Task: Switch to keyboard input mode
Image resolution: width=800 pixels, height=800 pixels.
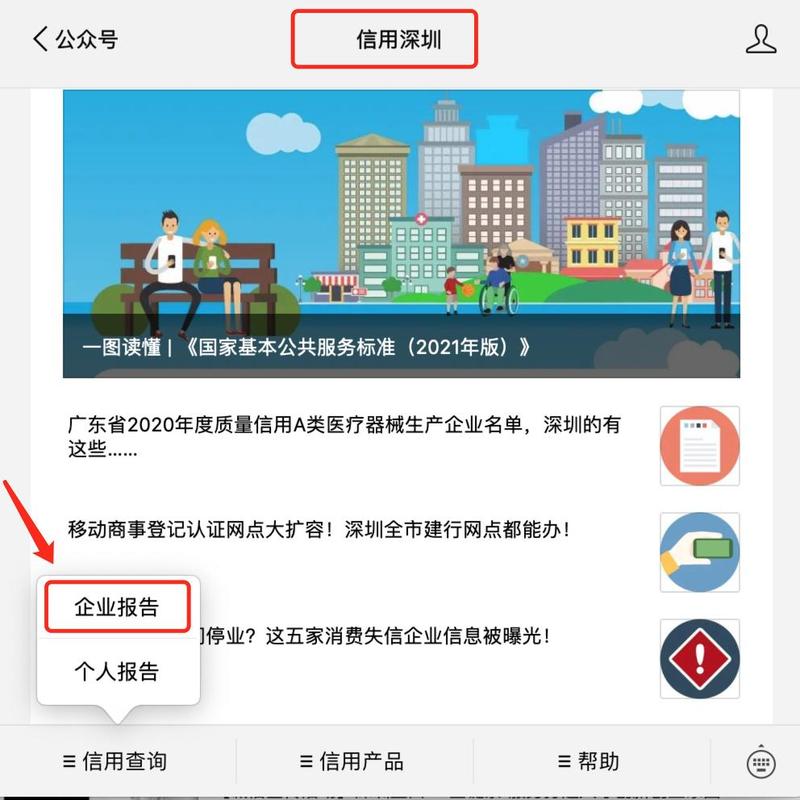Action: [x=761, y=763]
